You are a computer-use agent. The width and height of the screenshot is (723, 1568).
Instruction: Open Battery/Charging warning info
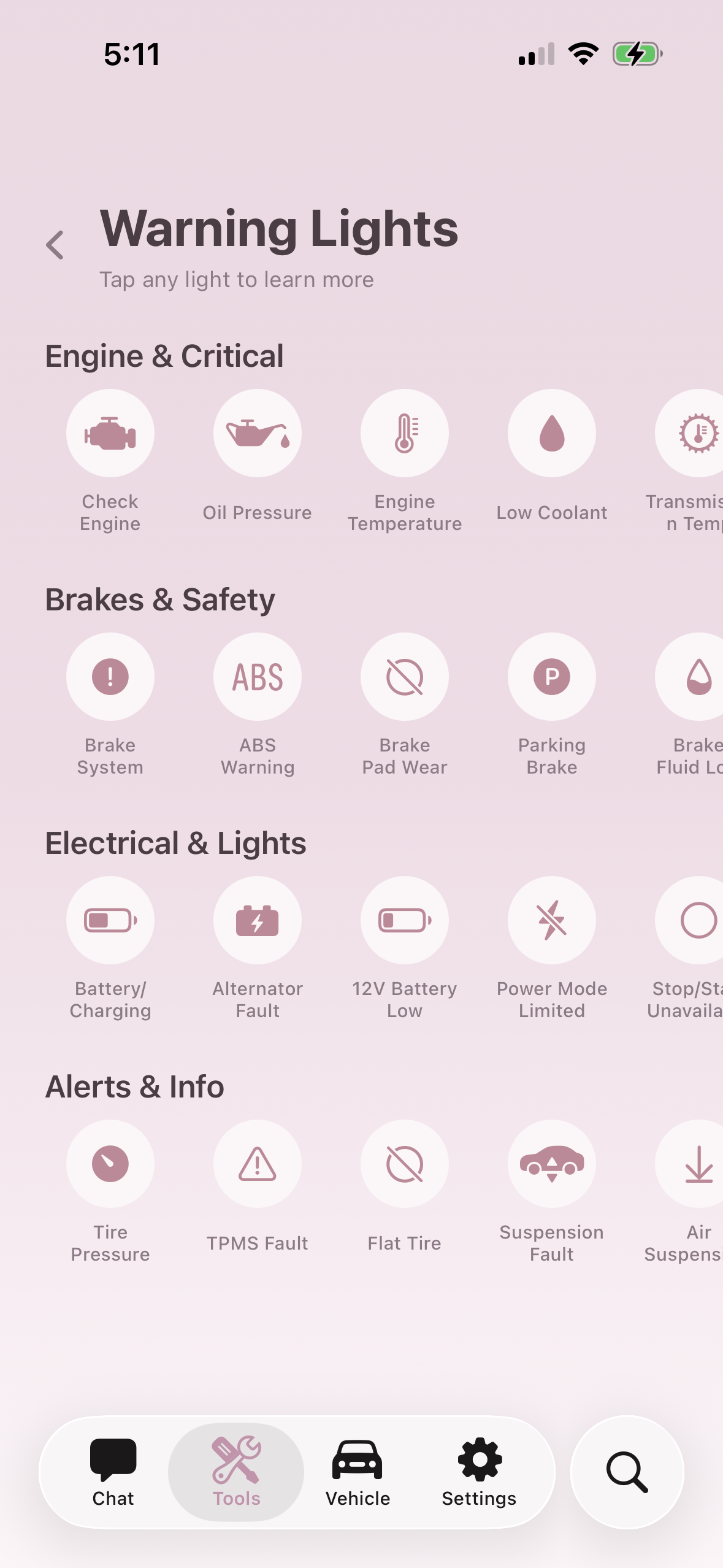click(110, 921)
